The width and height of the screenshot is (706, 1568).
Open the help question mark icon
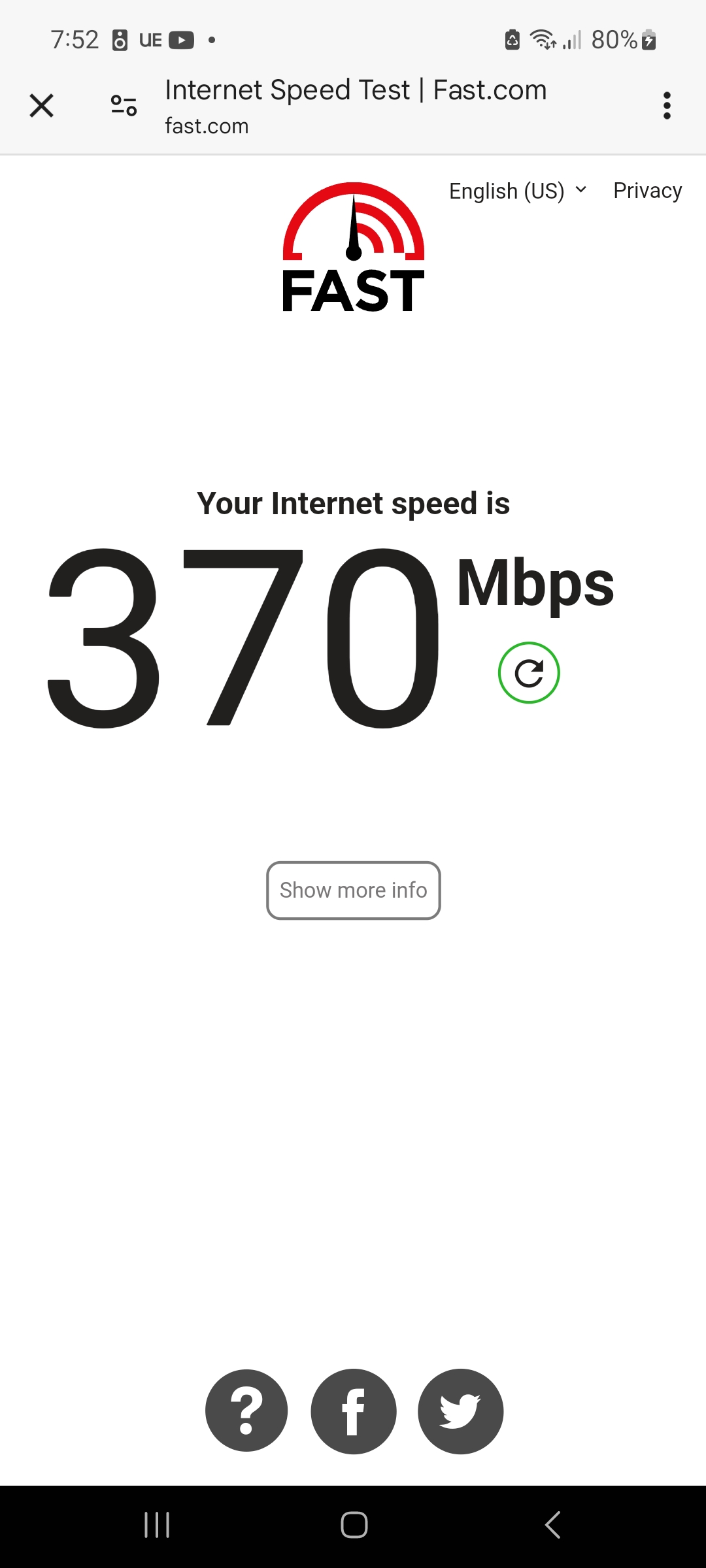(246, 1411)
